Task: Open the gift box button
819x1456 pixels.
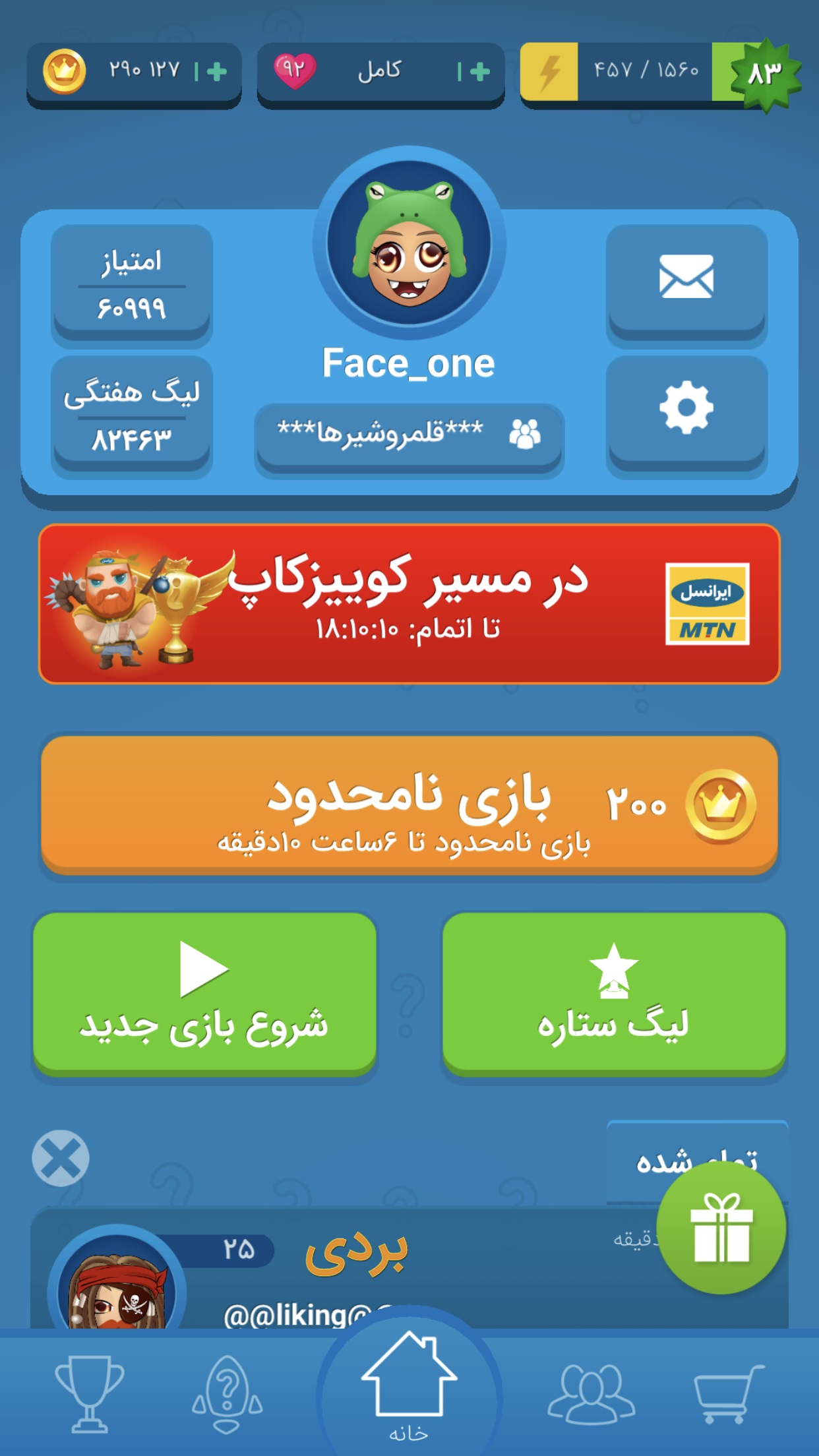Action: click(x=721, y=1228)
